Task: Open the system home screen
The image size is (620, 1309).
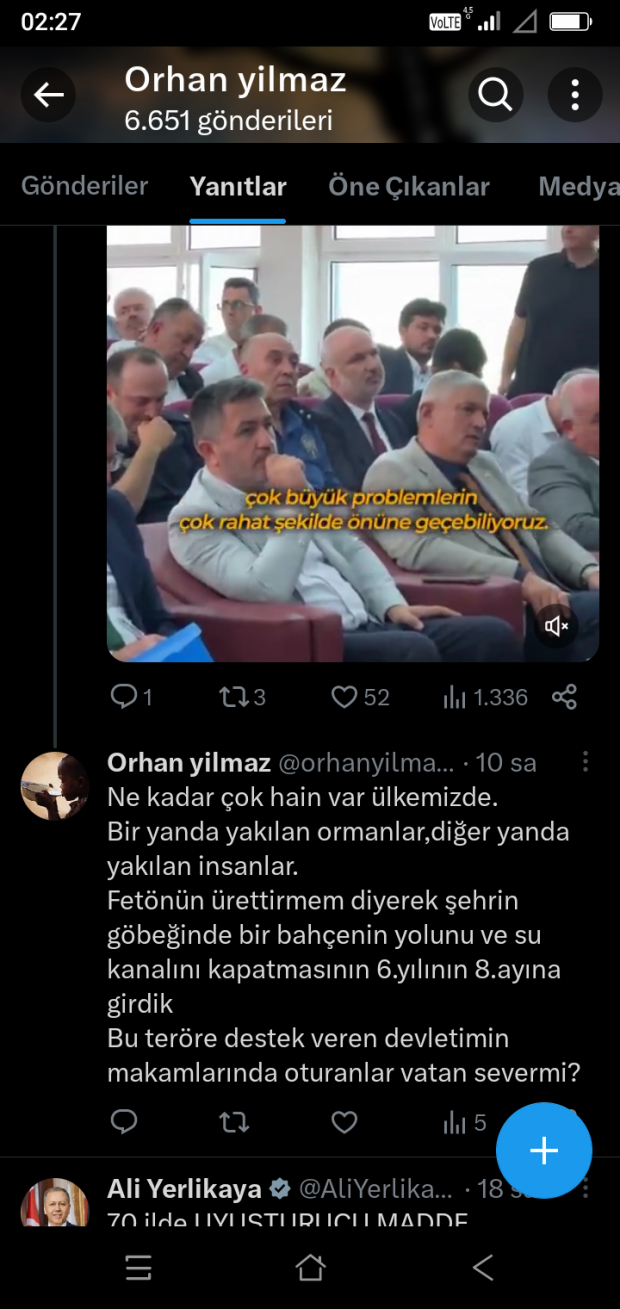Action: pos(310,1268)
